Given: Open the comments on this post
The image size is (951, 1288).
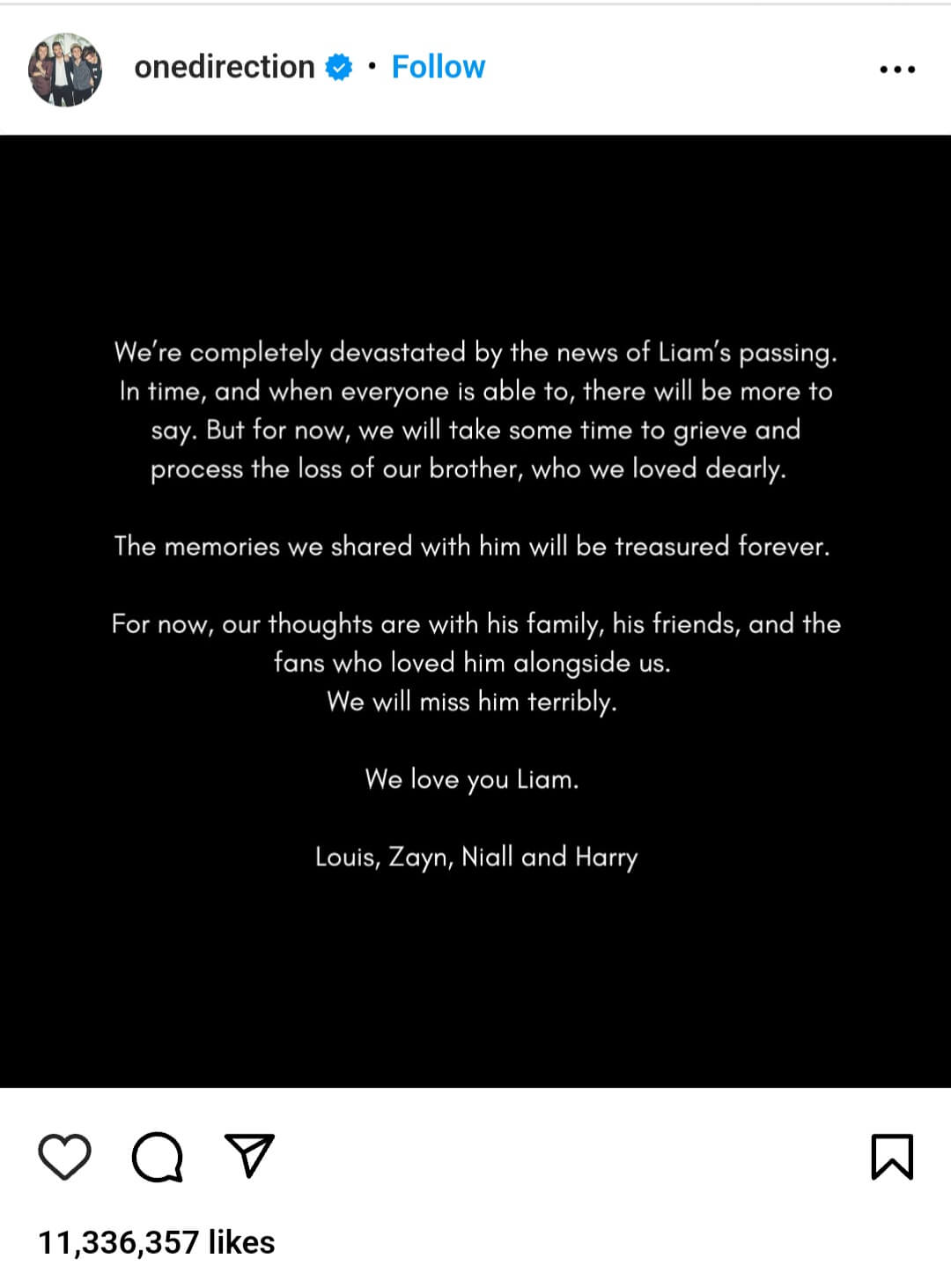Looking at the screenshot, I should 158,1157.
